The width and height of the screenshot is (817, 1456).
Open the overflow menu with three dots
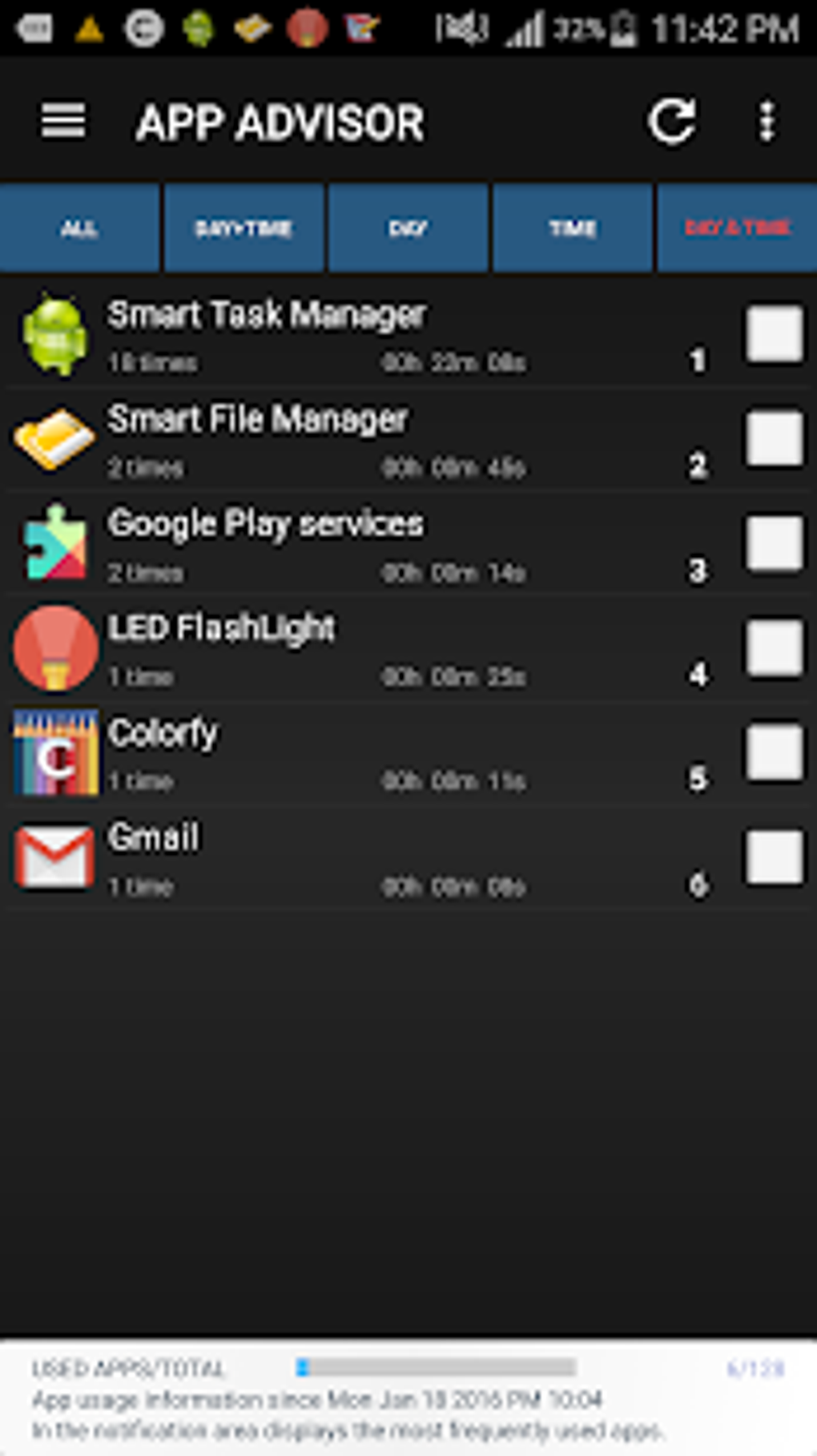(767, 122)
